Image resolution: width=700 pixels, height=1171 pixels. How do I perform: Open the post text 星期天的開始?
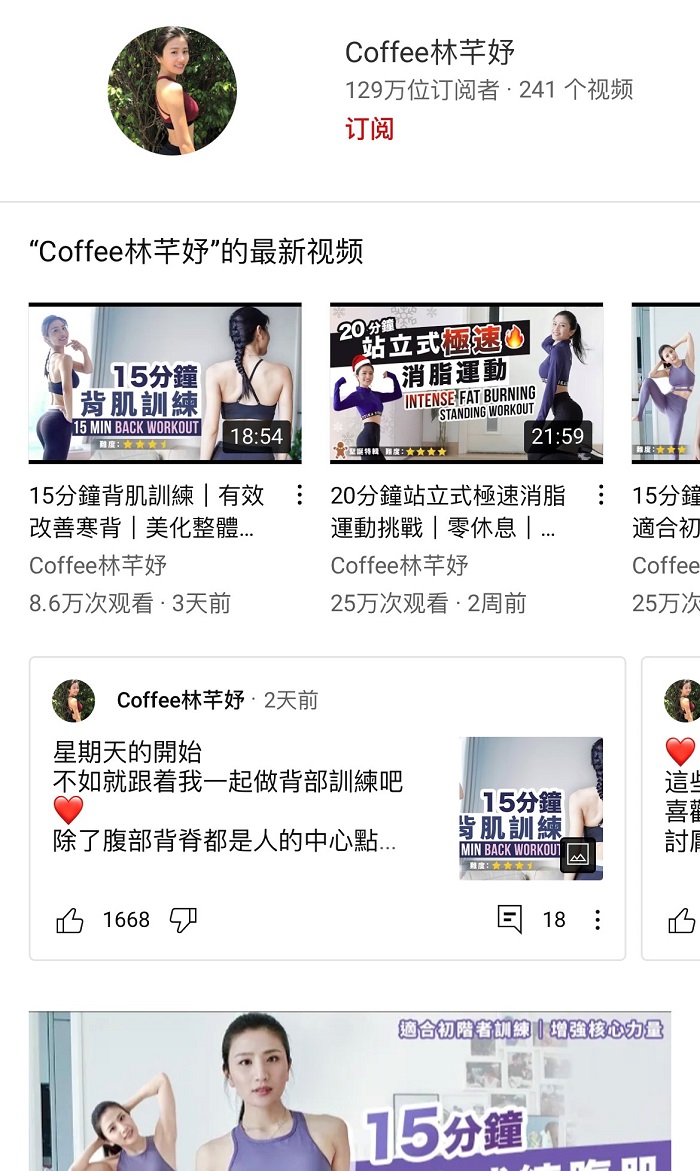pyautogui.click(x=228, y=796)
